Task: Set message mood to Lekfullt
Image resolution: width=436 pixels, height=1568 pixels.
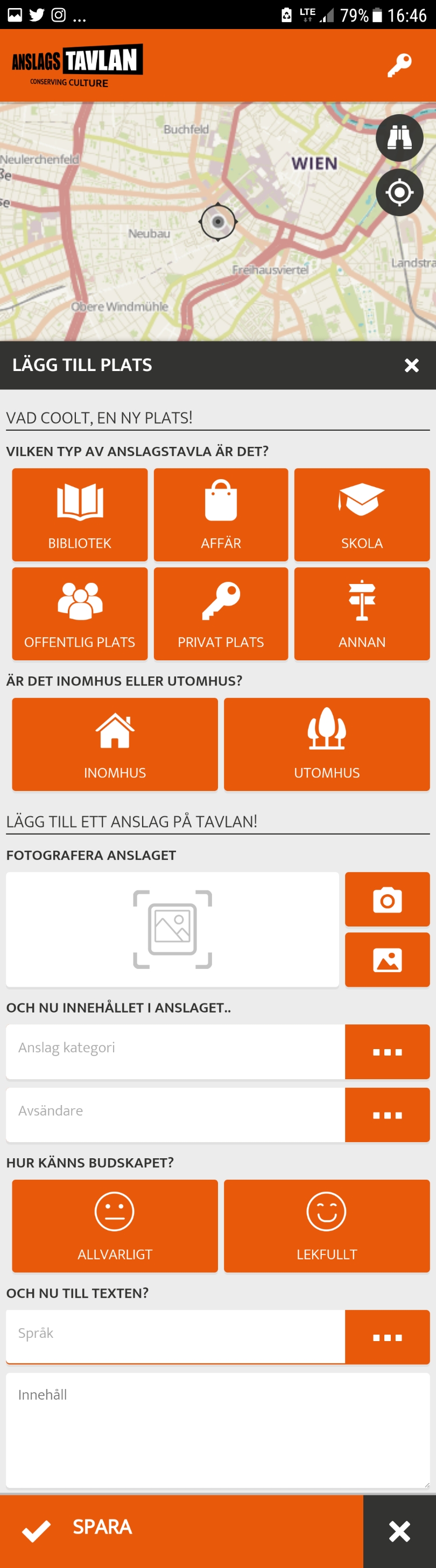Action: [326, 1226]
